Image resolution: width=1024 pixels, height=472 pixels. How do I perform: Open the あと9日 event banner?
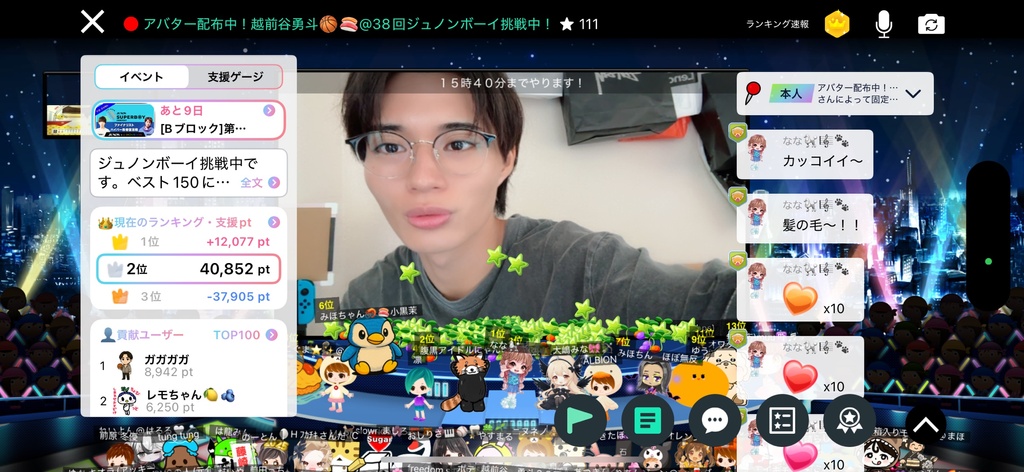pos(188,120)
